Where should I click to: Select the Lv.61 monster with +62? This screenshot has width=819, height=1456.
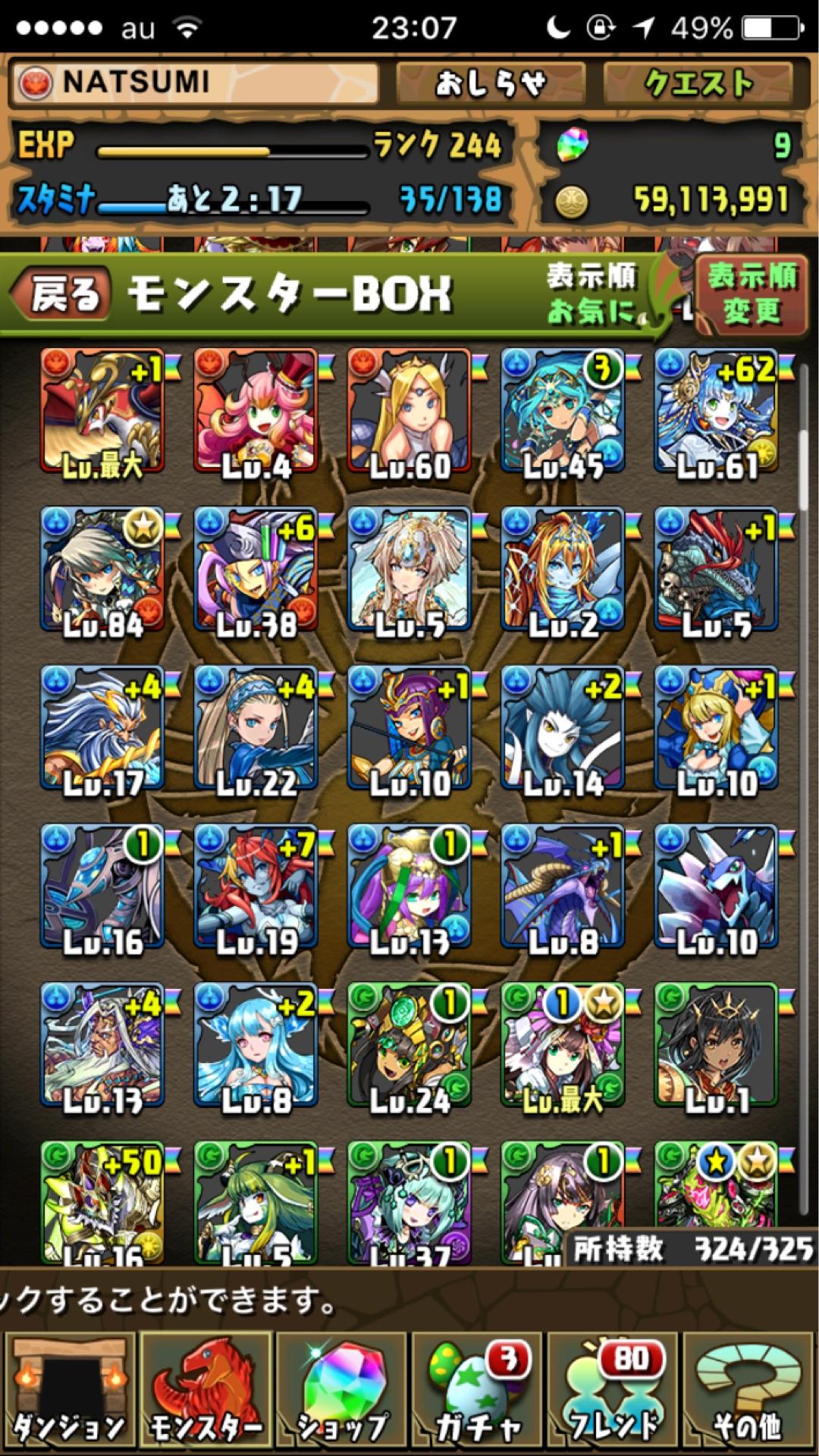click(x=717, y=413)
